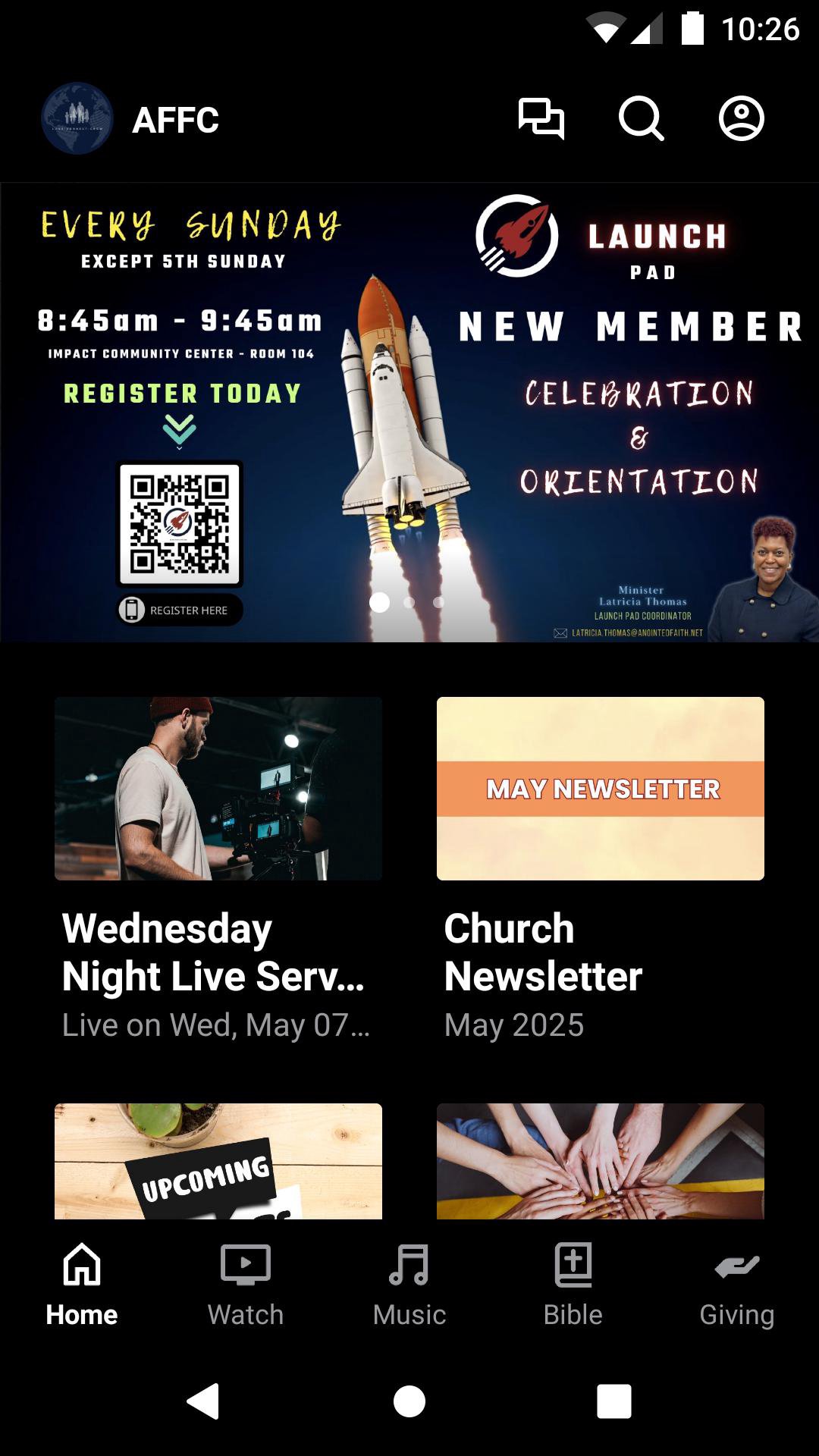Open the Launch Pad new member banner
819x1456 pixels.
coord(409,412)
